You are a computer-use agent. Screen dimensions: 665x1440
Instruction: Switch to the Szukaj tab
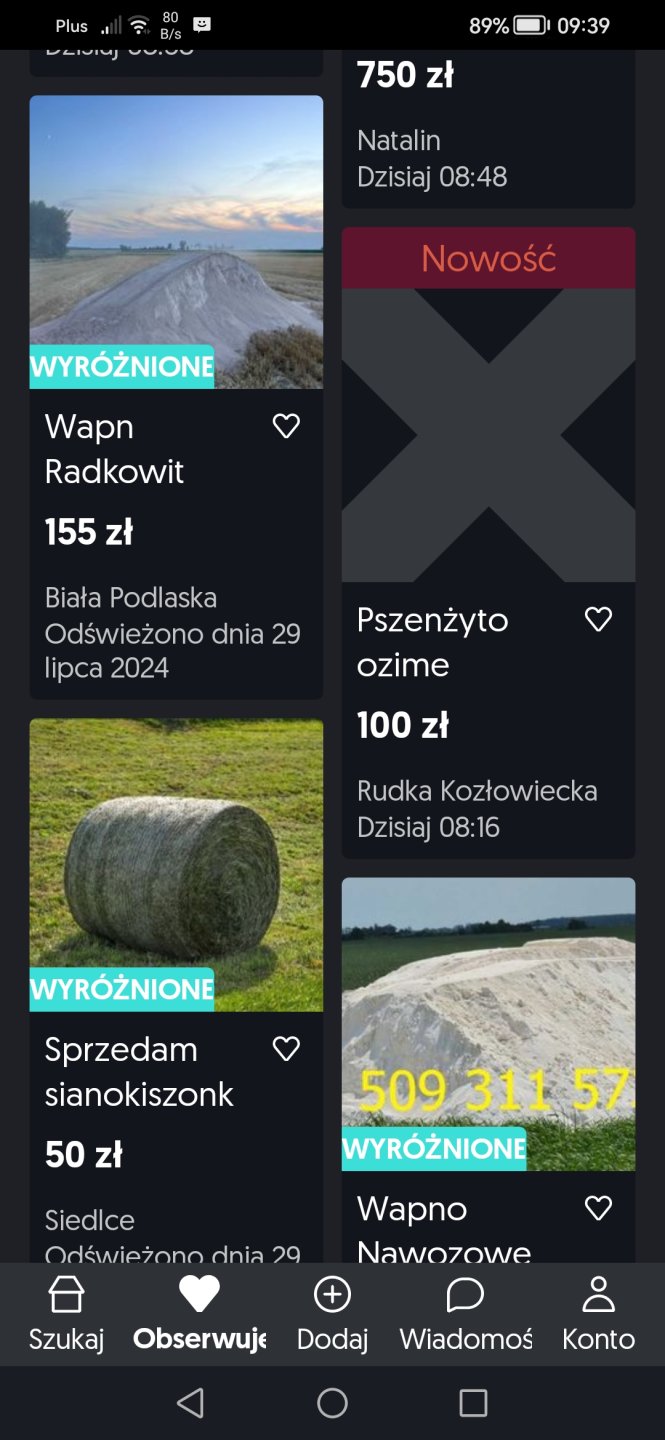[x=66, y=1314]
